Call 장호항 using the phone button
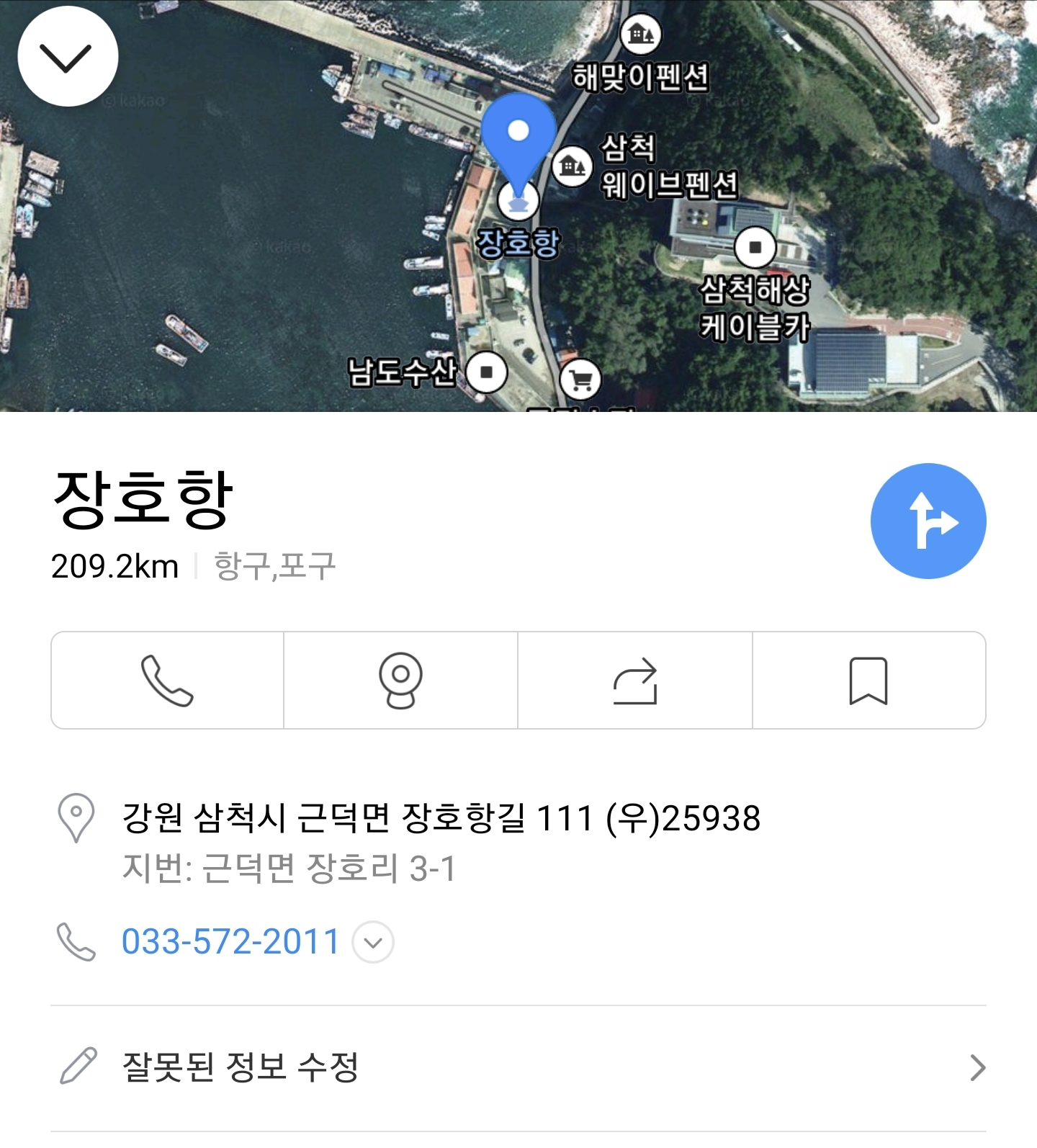This screenshot has height=1148, width=1037. click(x=167, y=681)
